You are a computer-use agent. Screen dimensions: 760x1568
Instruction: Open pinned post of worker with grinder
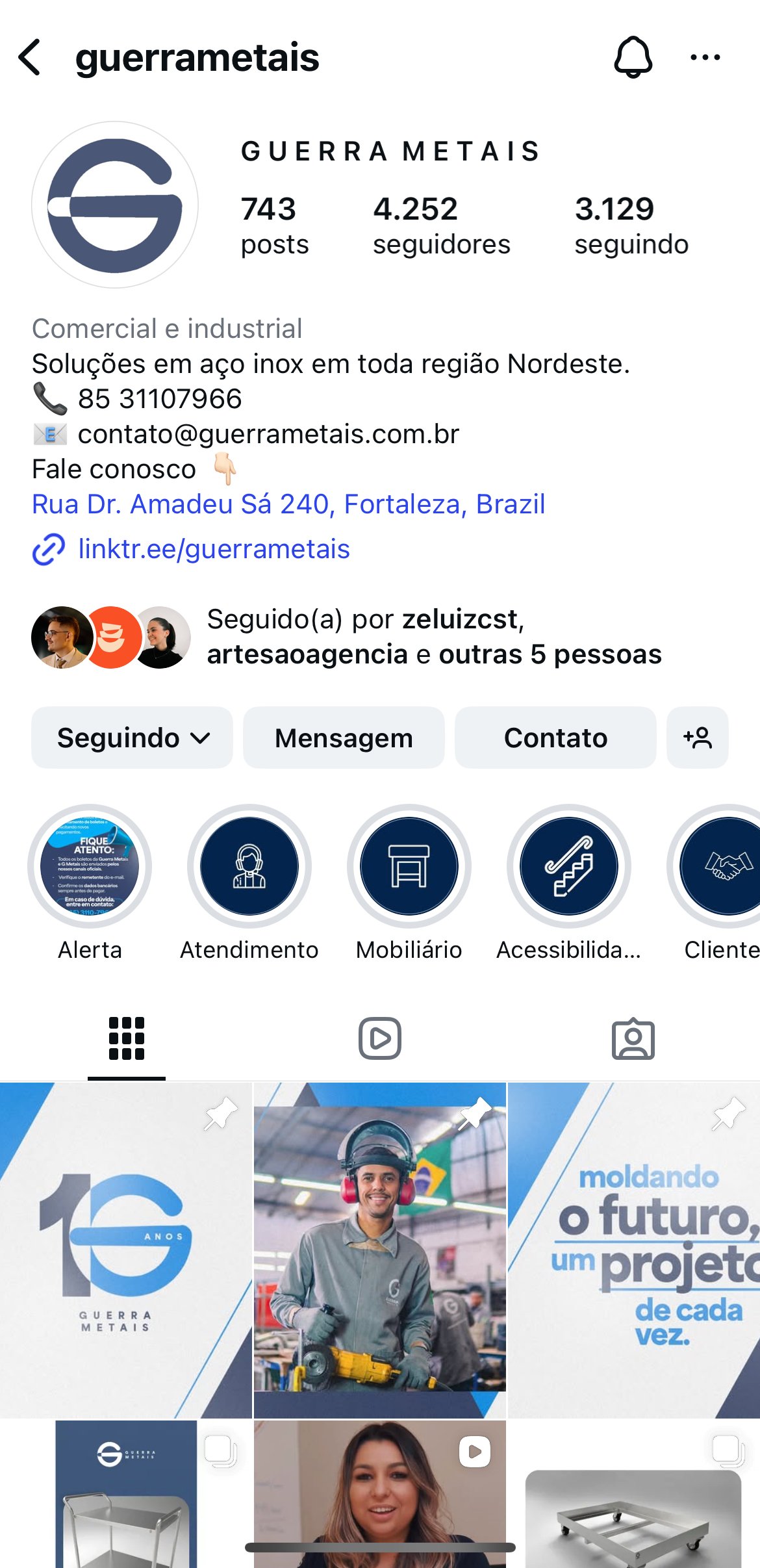point(380,1250)
